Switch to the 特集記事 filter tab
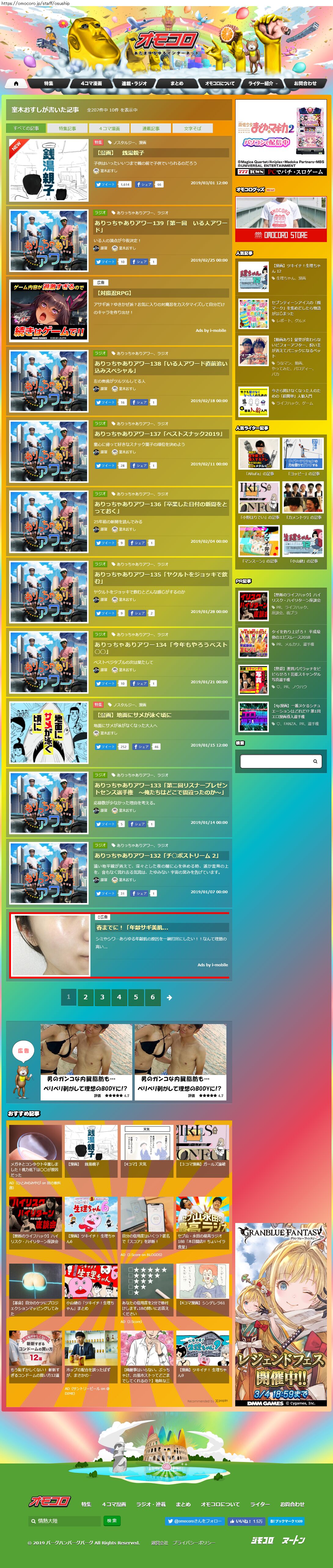The height and width of the screenshot is (1568, 333). click(x=68, y=128)
